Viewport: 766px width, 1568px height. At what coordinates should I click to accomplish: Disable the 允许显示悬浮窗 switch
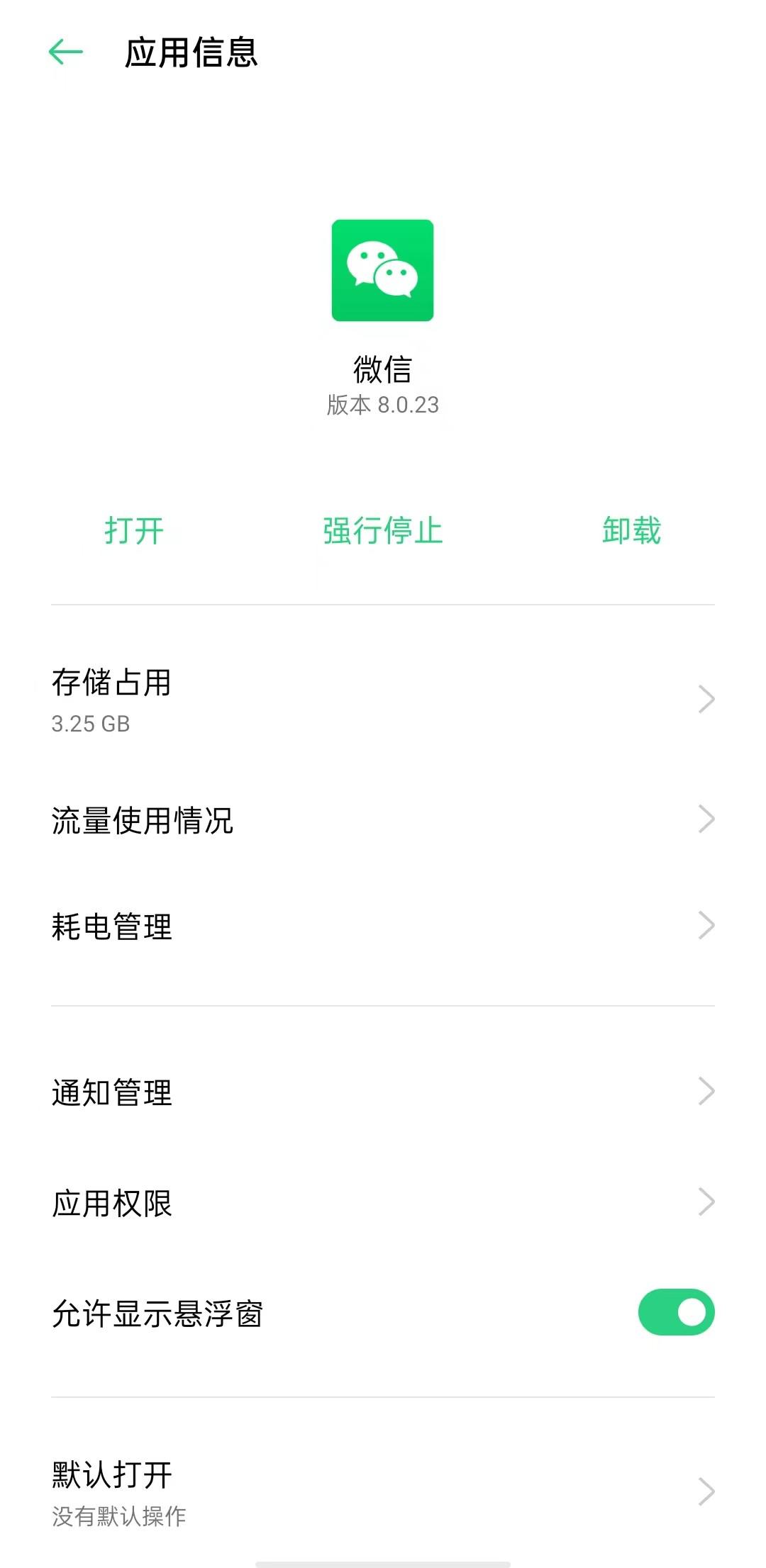pyautogui.click(x=675, y=1312)
